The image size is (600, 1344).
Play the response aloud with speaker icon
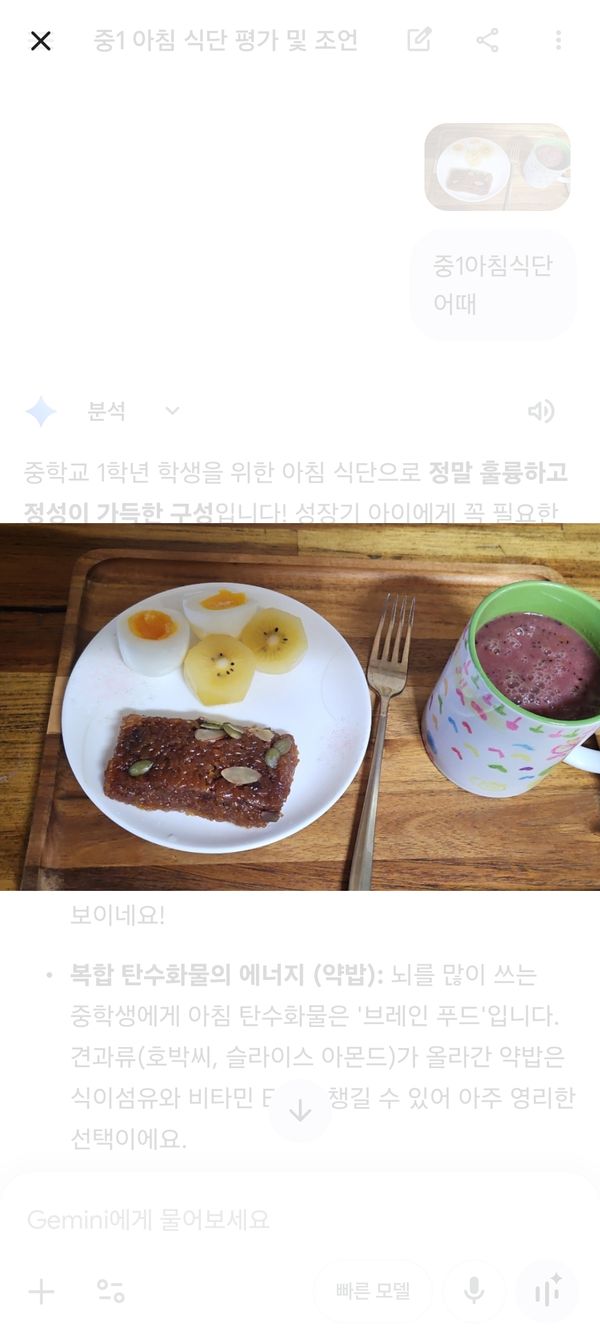click(x=541, y=411)
